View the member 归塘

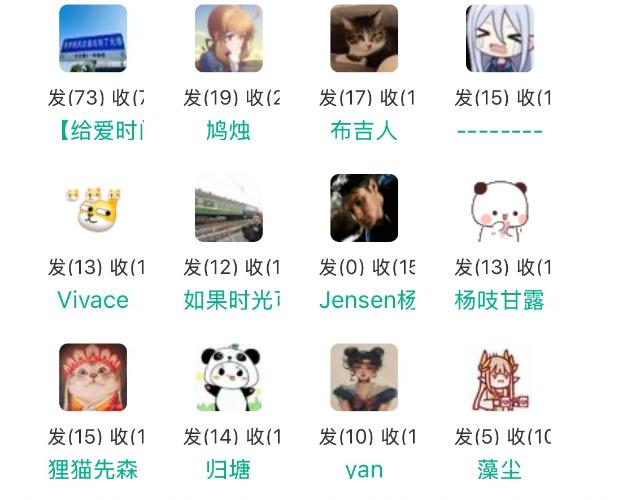pyautogui.click(x=228, y=377)
